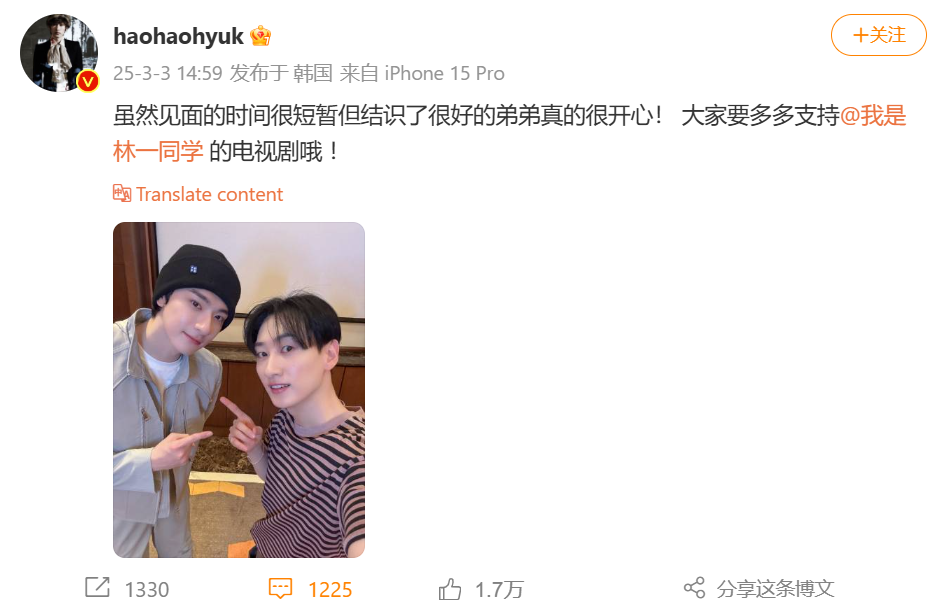Image resolution: width=937 pixels, height=613 pixels.
Task: Follow haohaohyuk with the 关注 button
Action: 878,36
